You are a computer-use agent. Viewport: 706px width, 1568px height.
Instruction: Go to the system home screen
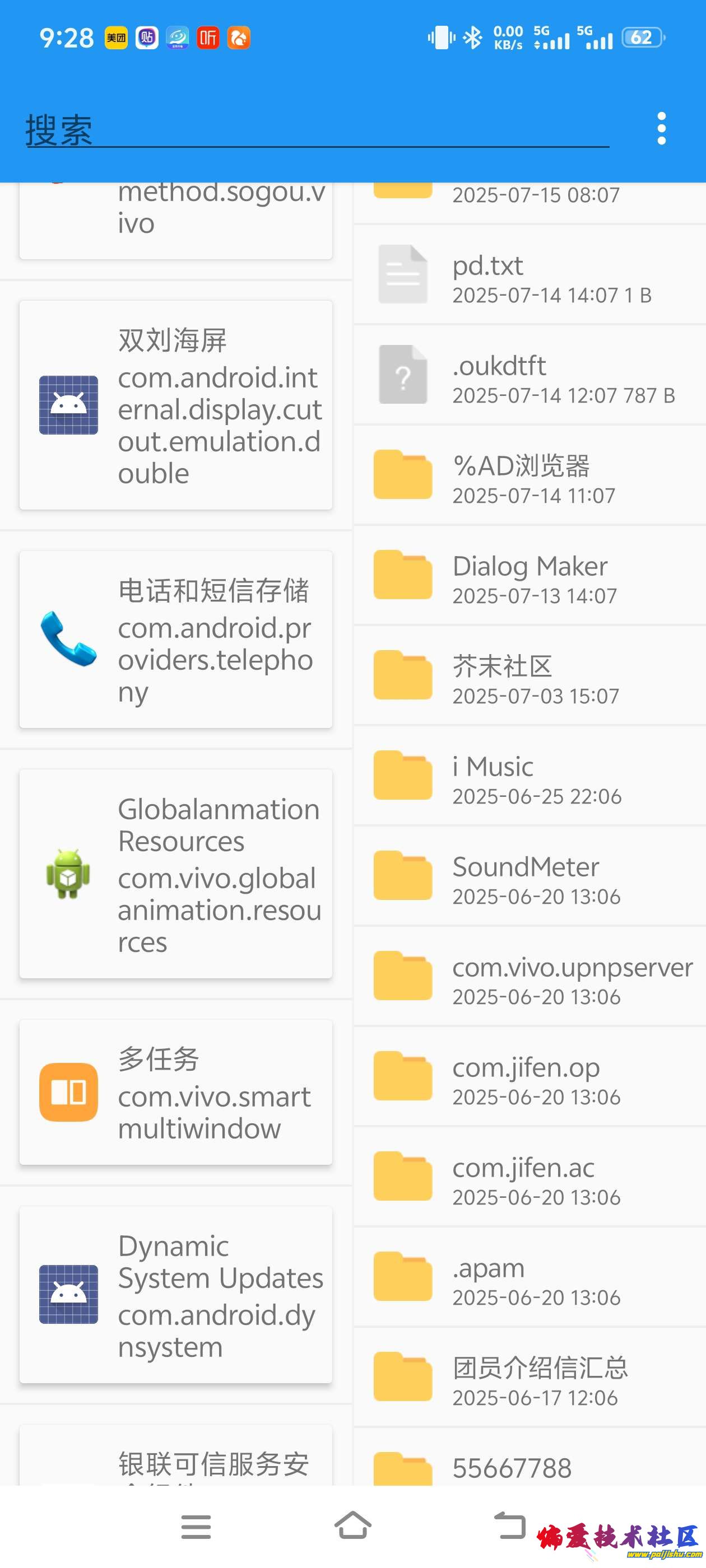(352, 1527)
